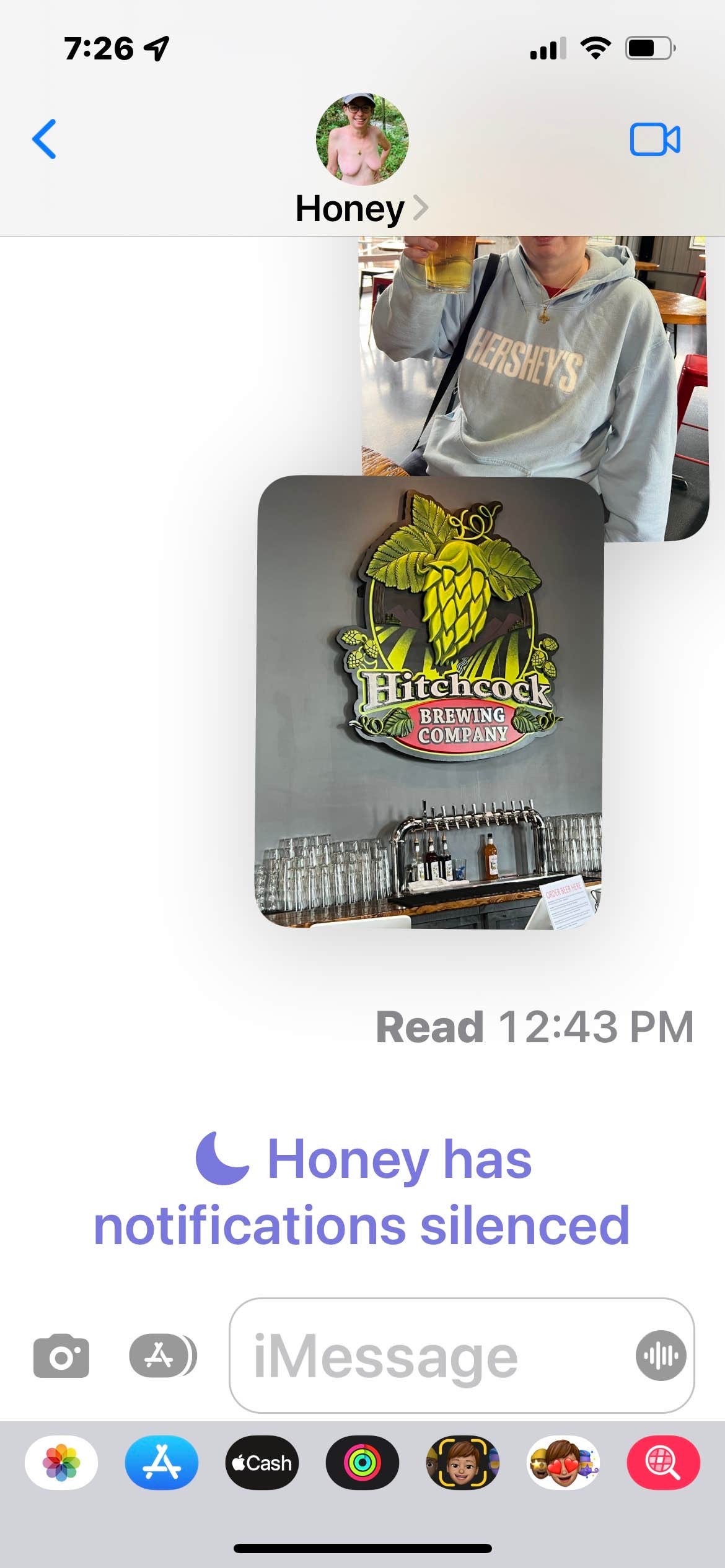Open the Photos app in the app strip
Screen dimensions: 725x1568
(x=61, y=1462)
